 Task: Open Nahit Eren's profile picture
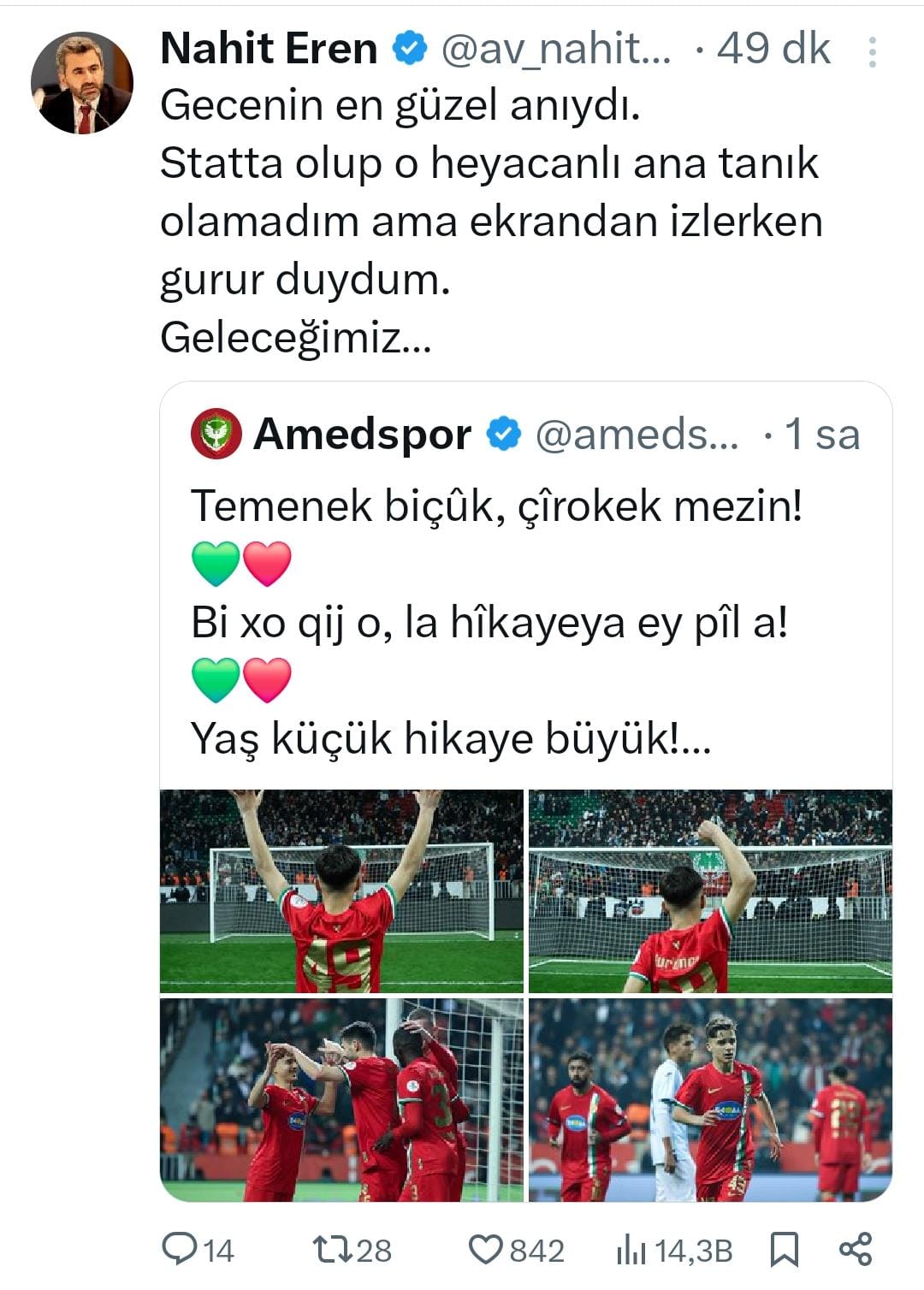coord(82,83)
